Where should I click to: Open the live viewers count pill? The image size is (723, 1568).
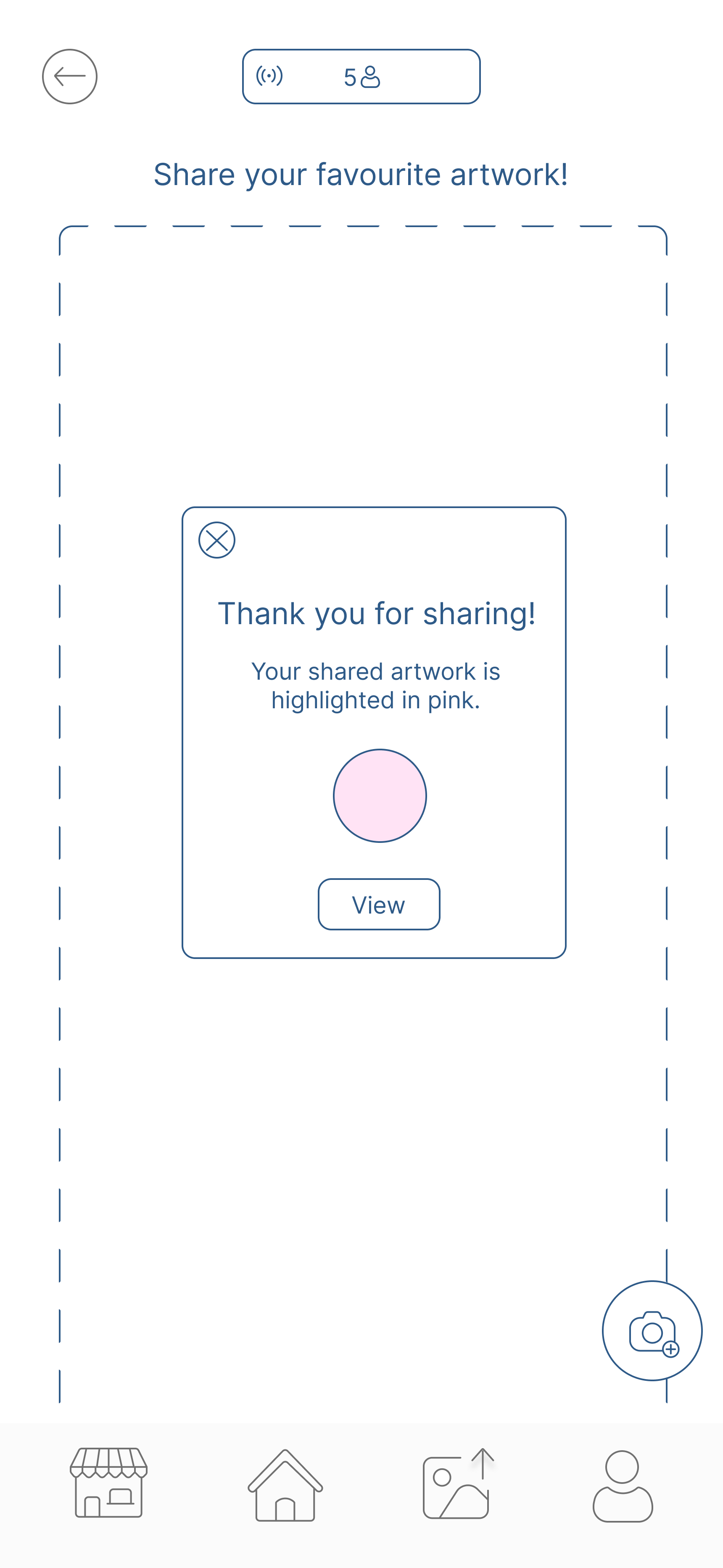point(361,77)
